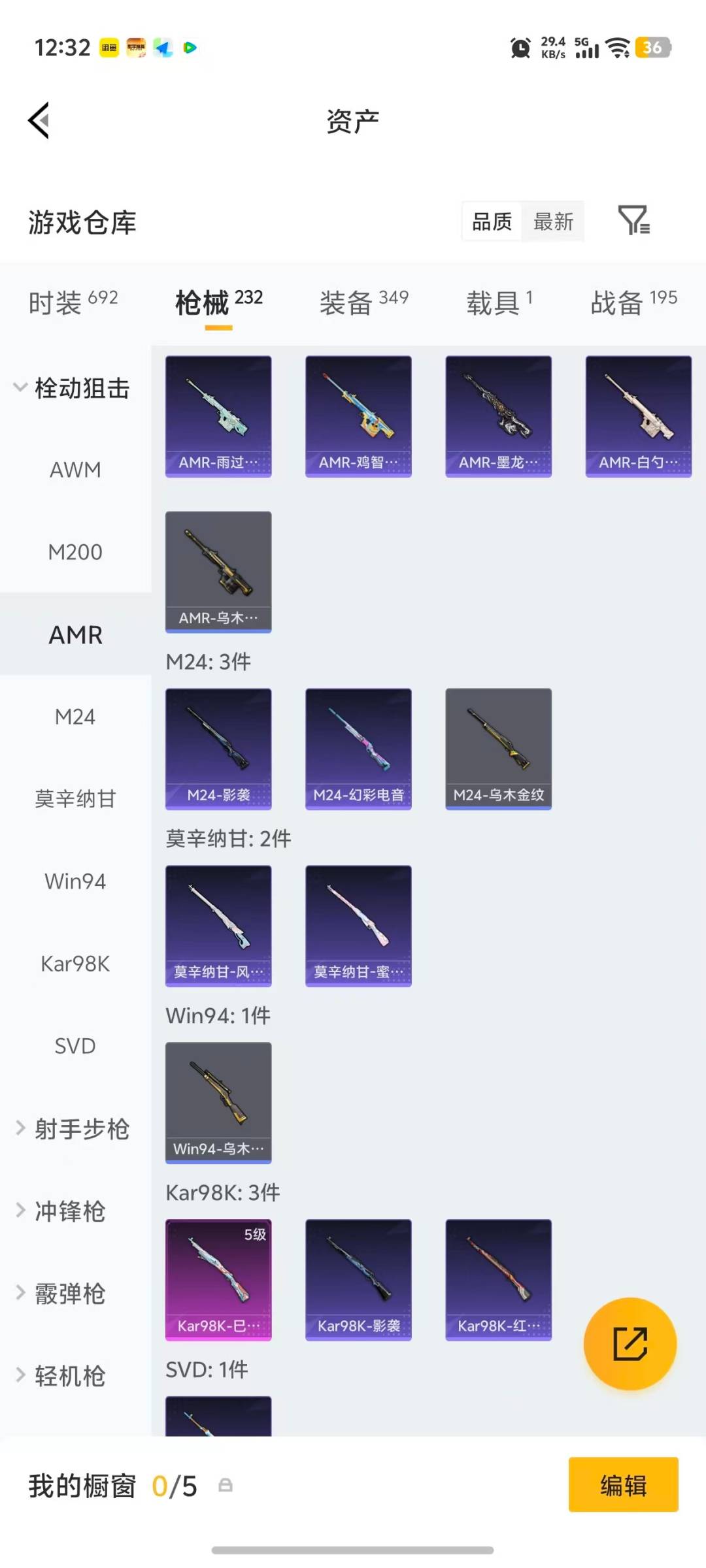Tap the back arrow at top left
The height and width of the screenshot is (1568, 706).
pyautogui.click(x=38, y=120)
